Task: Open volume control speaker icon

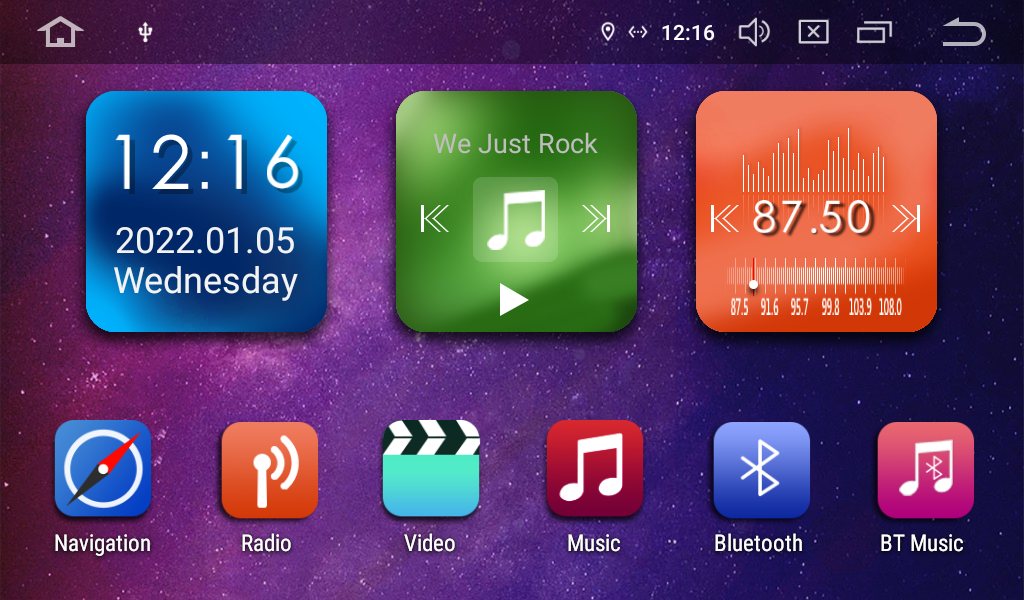Action: (753, 32)
